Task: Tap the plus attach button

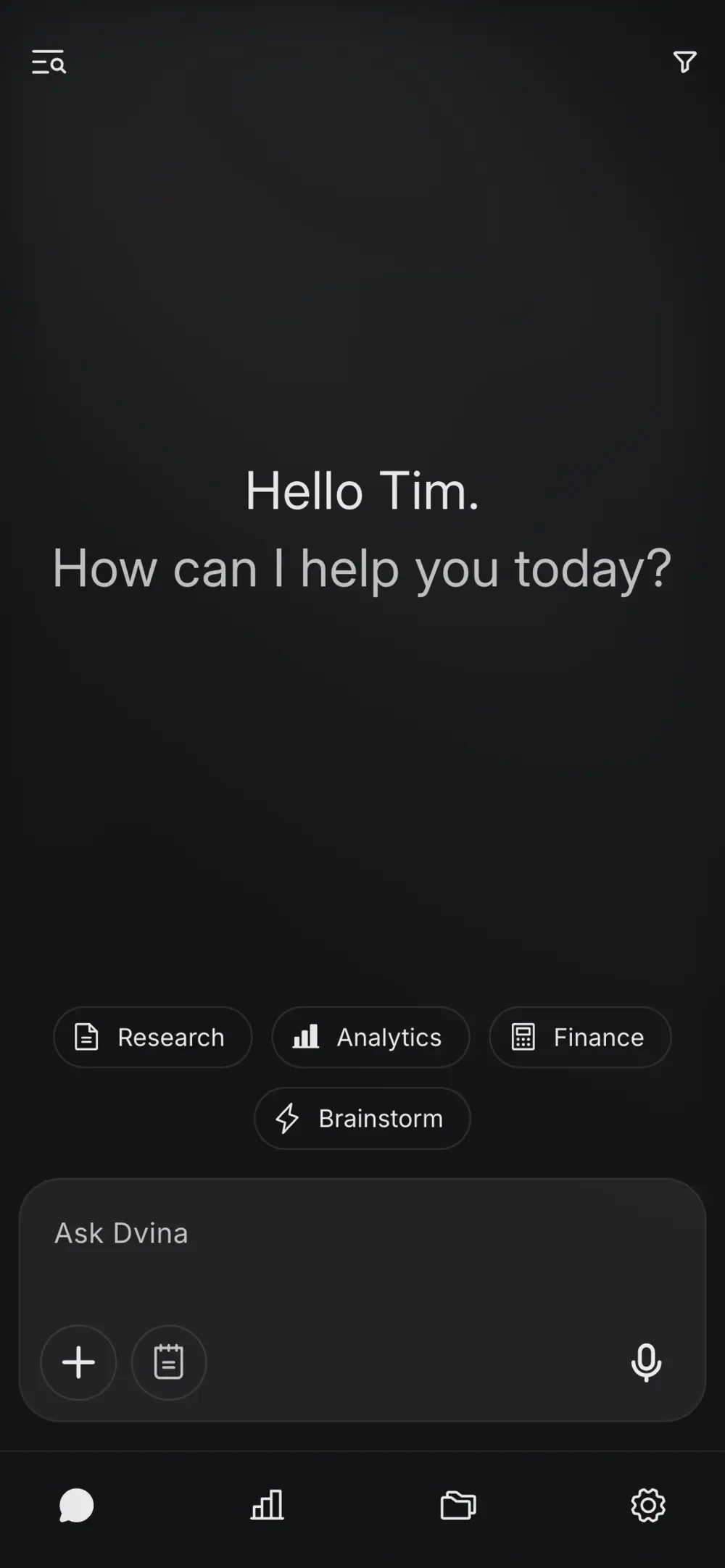Action: click(78, 1362)
